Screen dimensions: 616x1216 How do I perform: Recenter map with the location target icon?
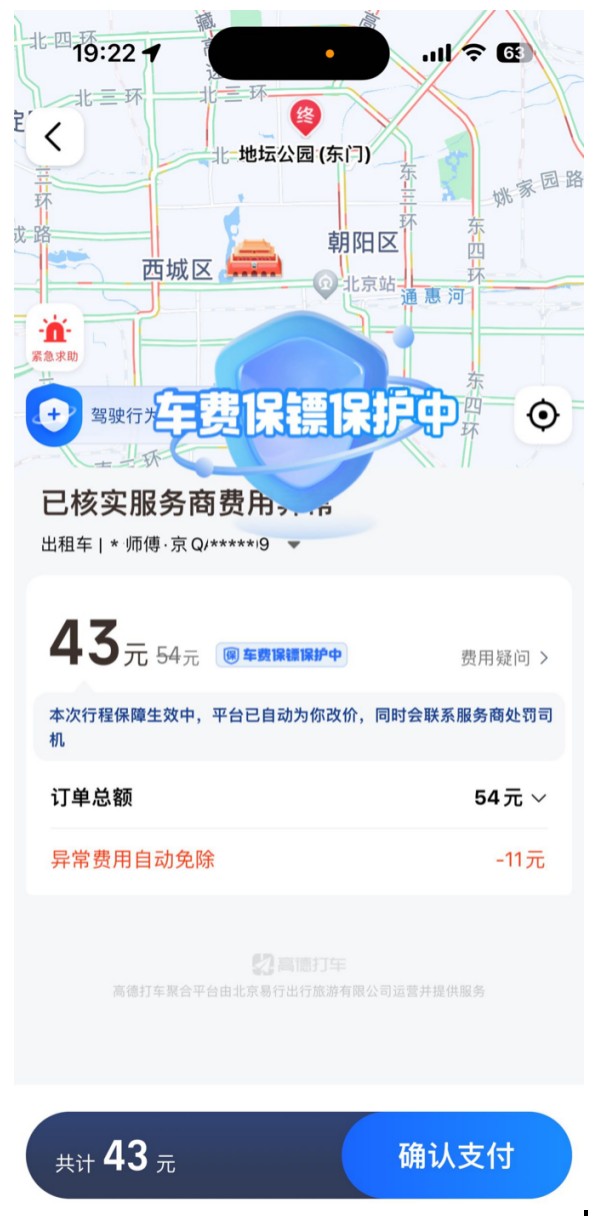point(543,415)
